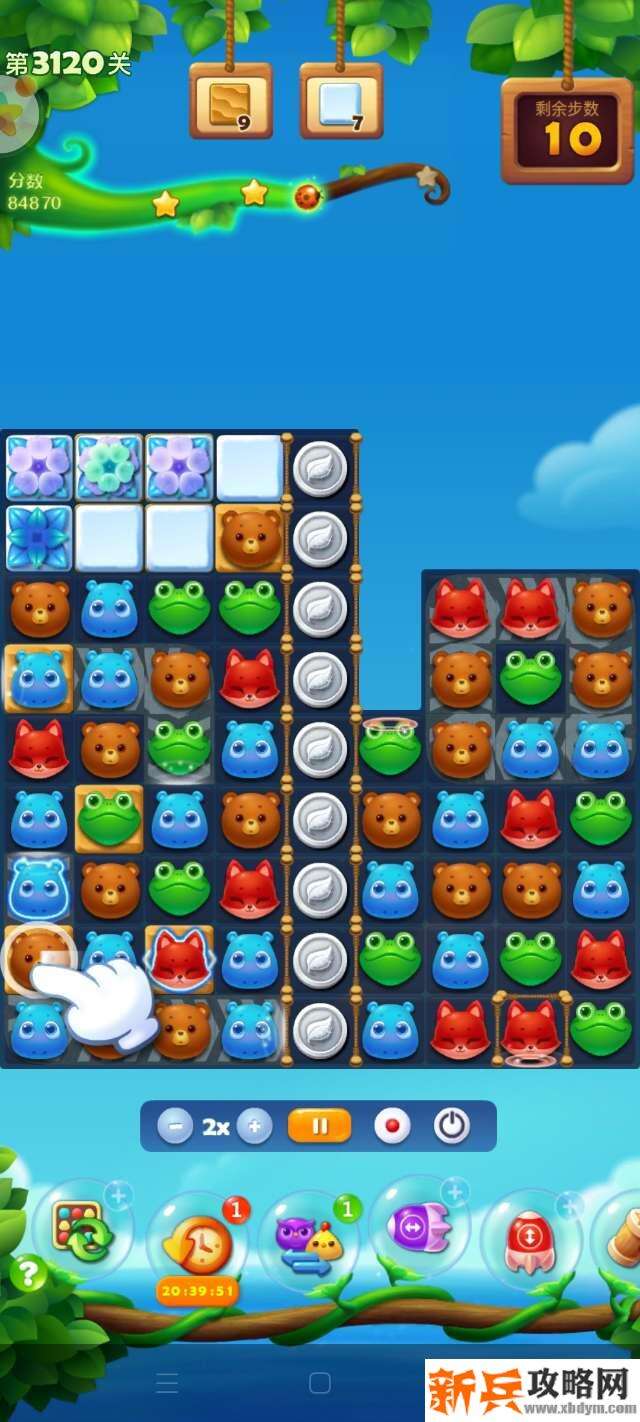Increase the playback speed with plus
The width and height of the screenshot is (640, 1422).
click(255, 1127)
